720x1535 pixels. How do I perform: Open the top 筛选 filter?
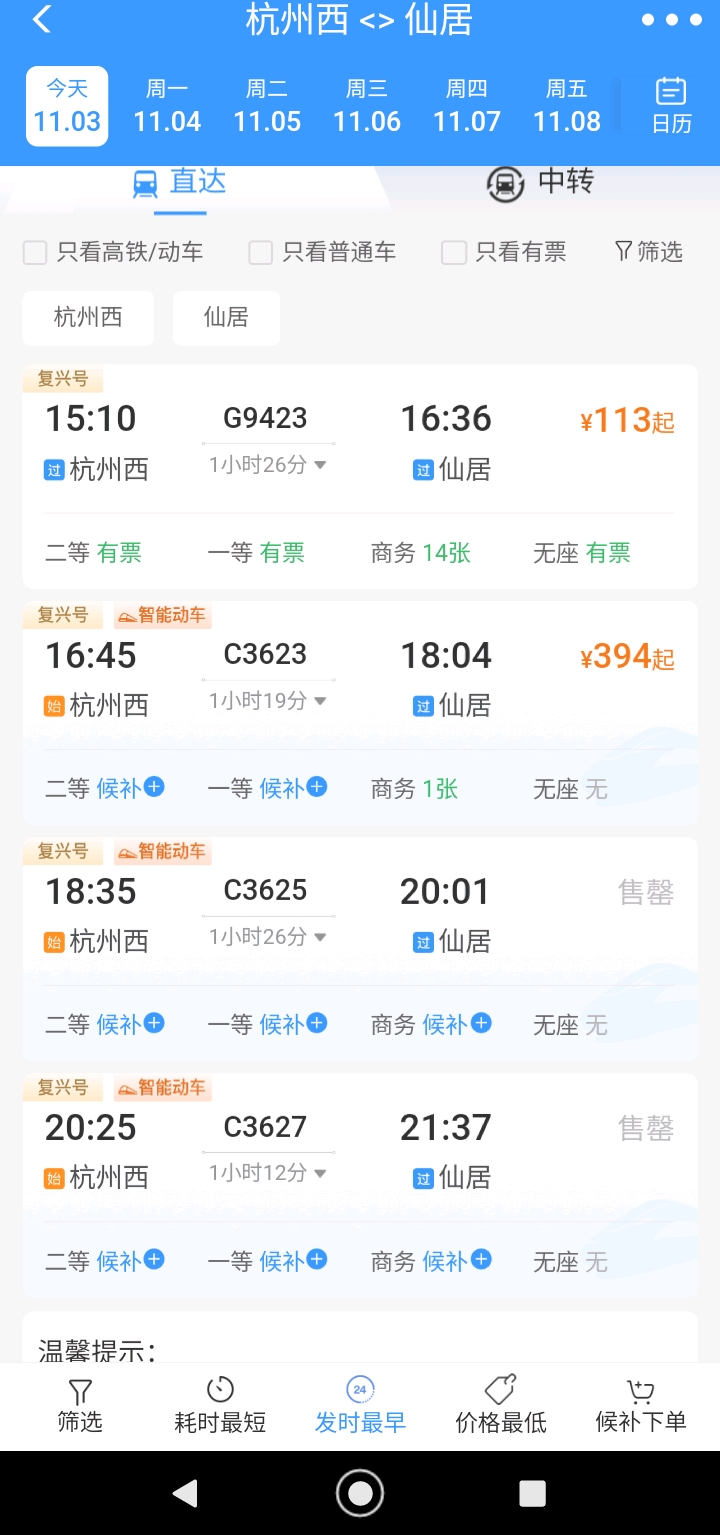point(648,251)
